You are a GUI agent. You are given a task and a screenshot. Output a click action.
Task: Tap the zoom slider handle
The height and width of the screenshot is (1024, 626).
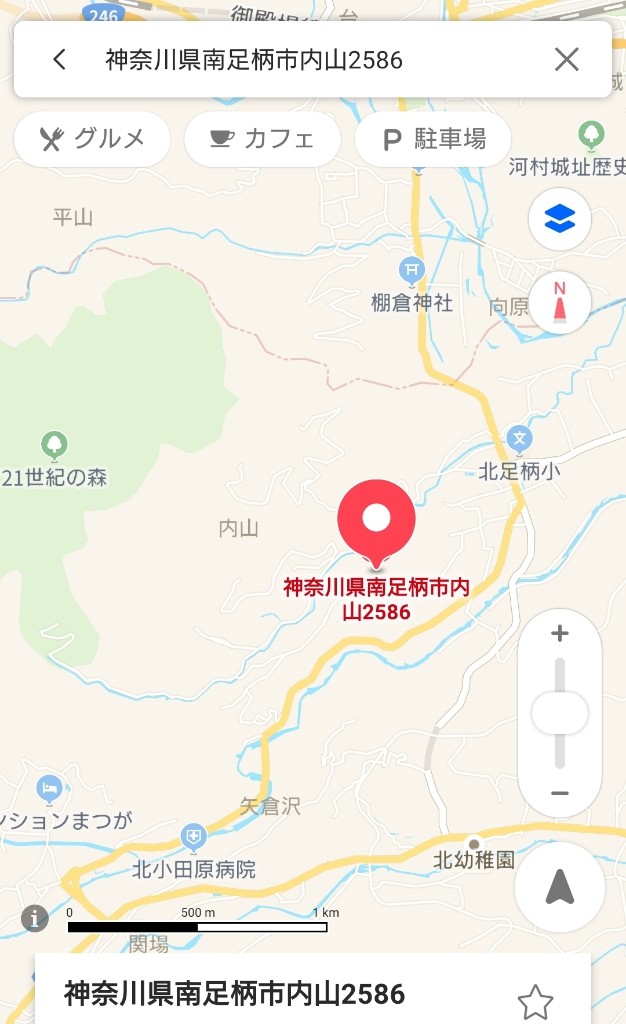pyautogui.click(x=560, y=714)
